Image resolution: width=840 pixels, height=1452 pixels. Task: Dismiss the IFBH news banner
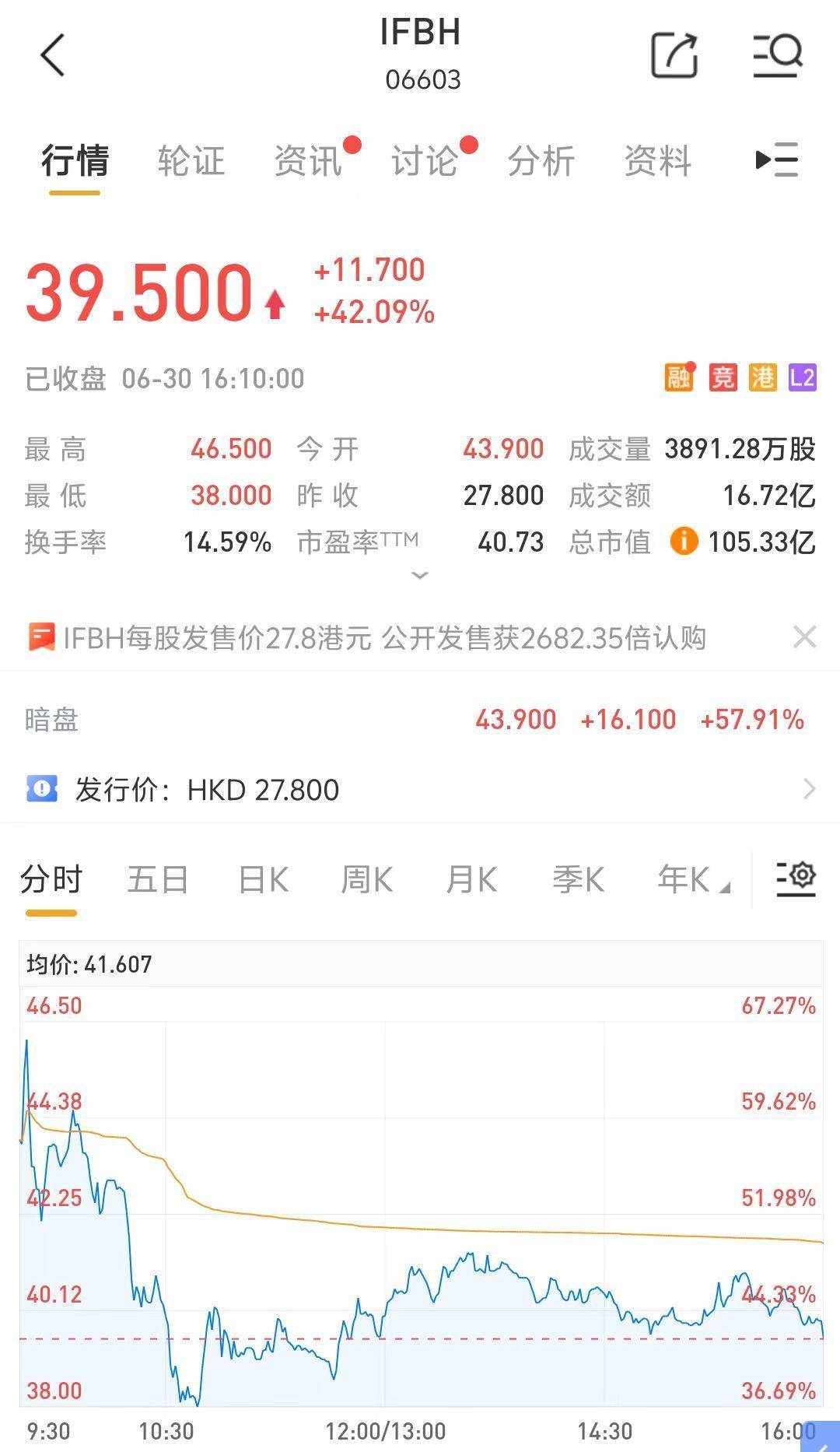tap(805, 637)
